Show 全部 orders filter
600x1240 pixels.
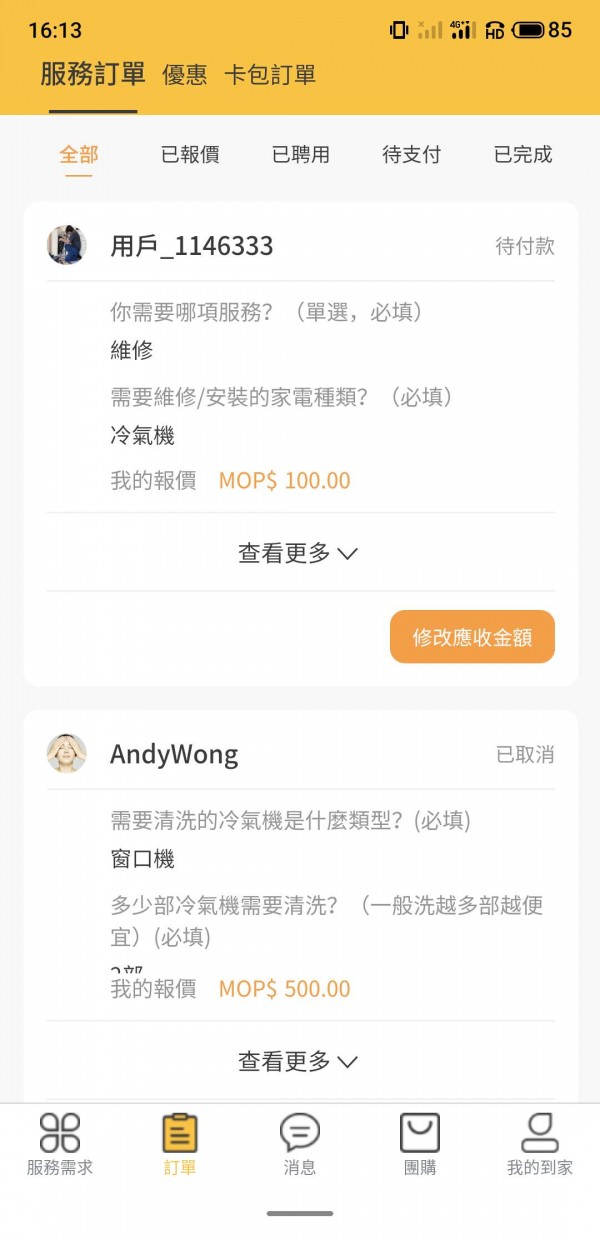[79, 155]
